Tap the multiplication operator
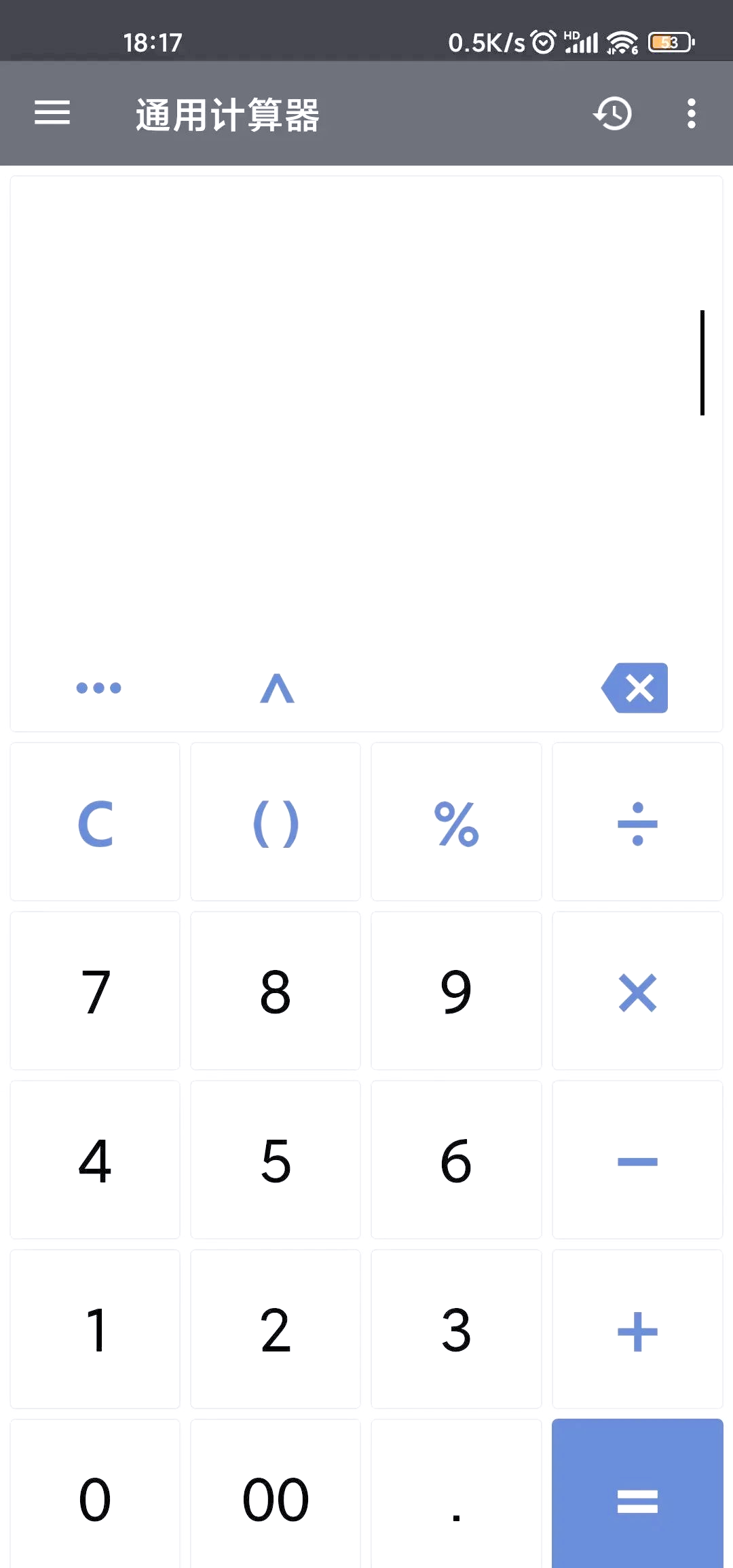733x1568 pixels. [637, 991]
